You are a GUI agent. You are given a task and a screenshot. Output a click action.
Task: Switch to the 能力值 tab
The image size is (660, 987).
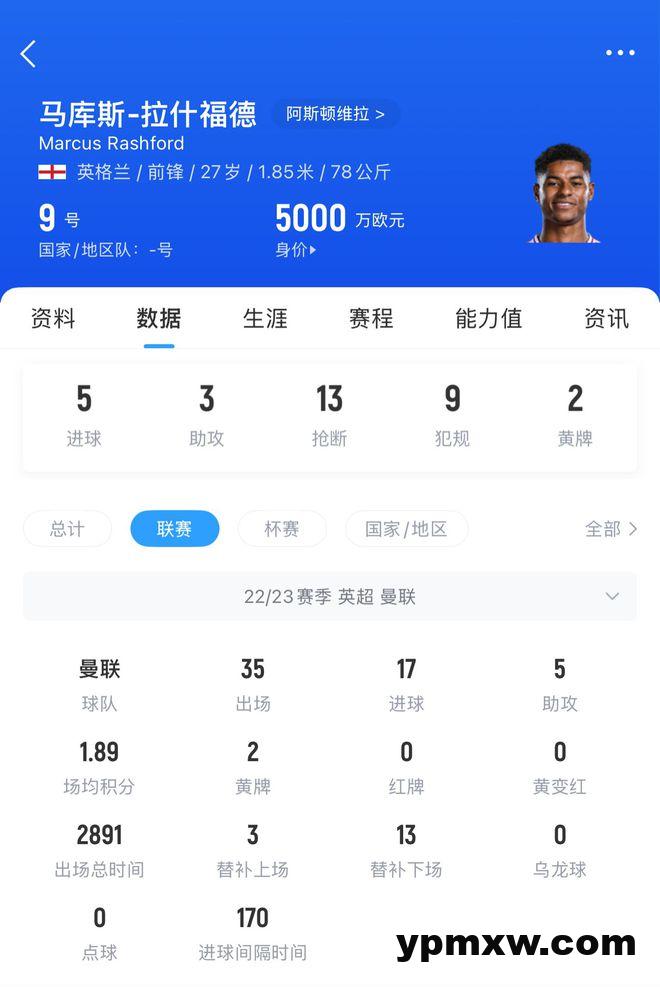pos(488,319)
